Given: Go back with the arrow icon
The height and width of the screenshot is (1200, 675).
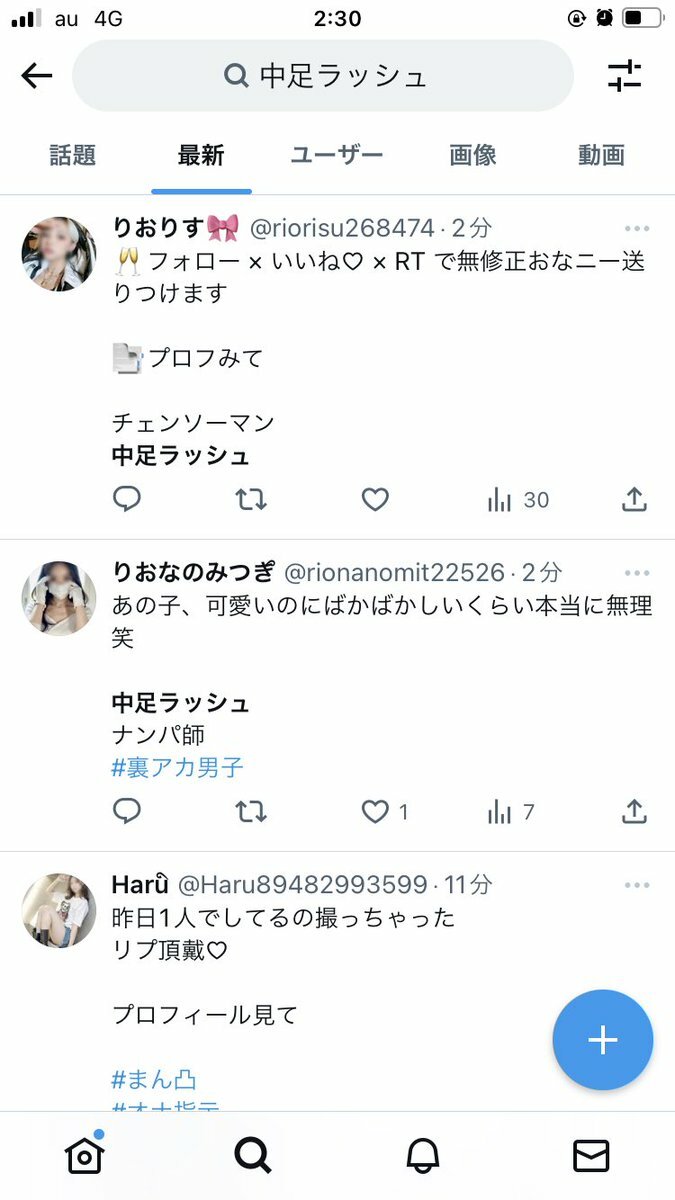Looking at the screenshot, I should tap(37, 76).
